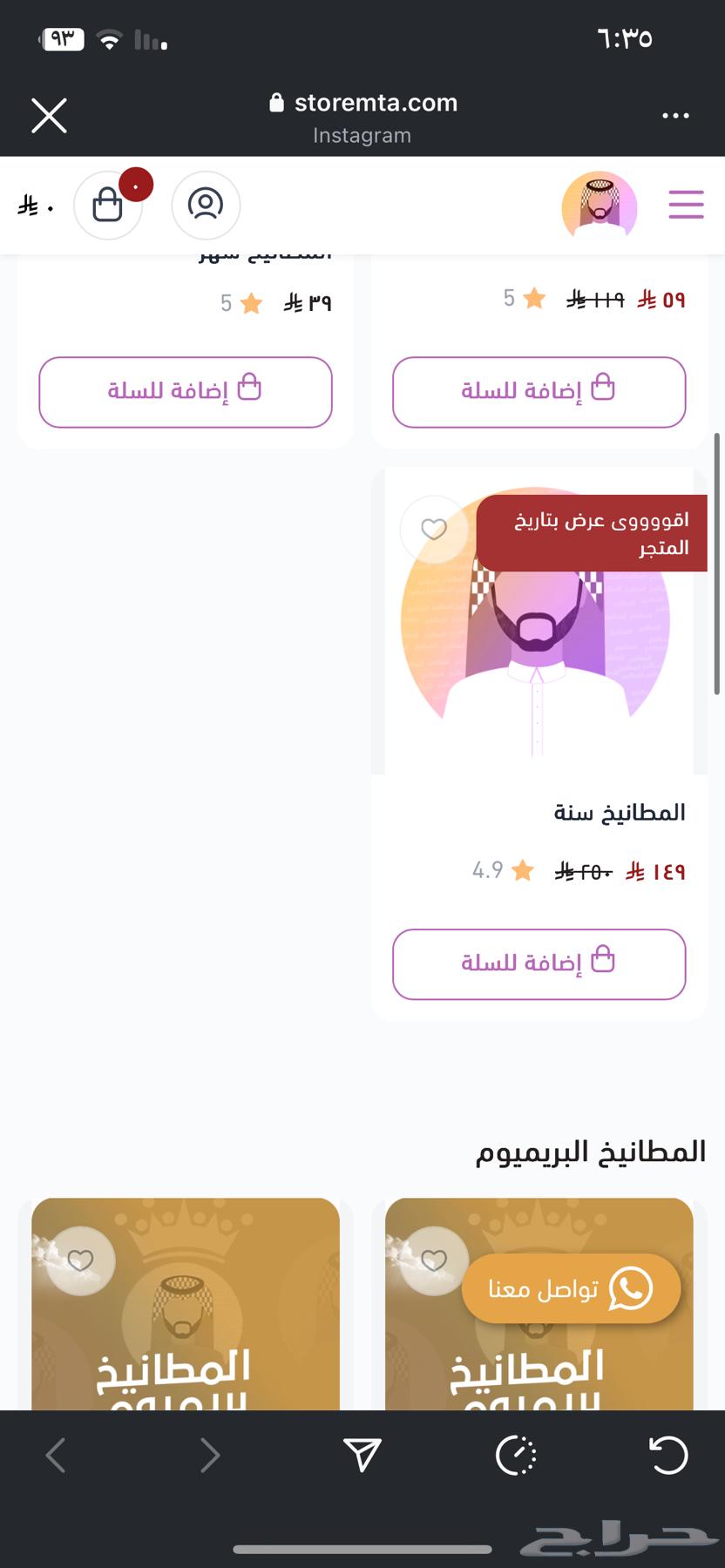The height and width of the screenshot is (1568, 725).
Task: Open the account sign-in icon in header
Action: (206, 206)
